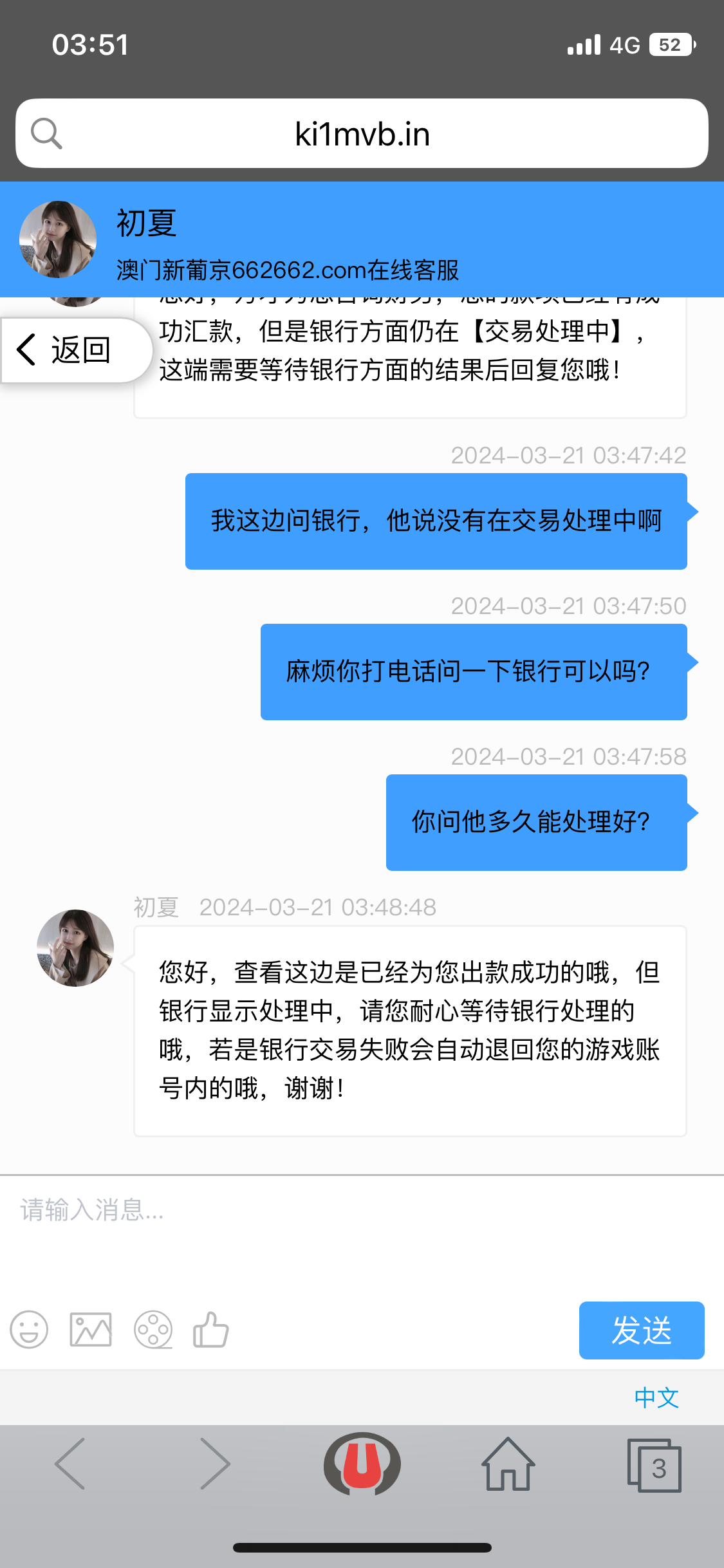Viewport: 724px width, 1568px height.
Task: Open the emoji picker
Action: point(29,1329)
